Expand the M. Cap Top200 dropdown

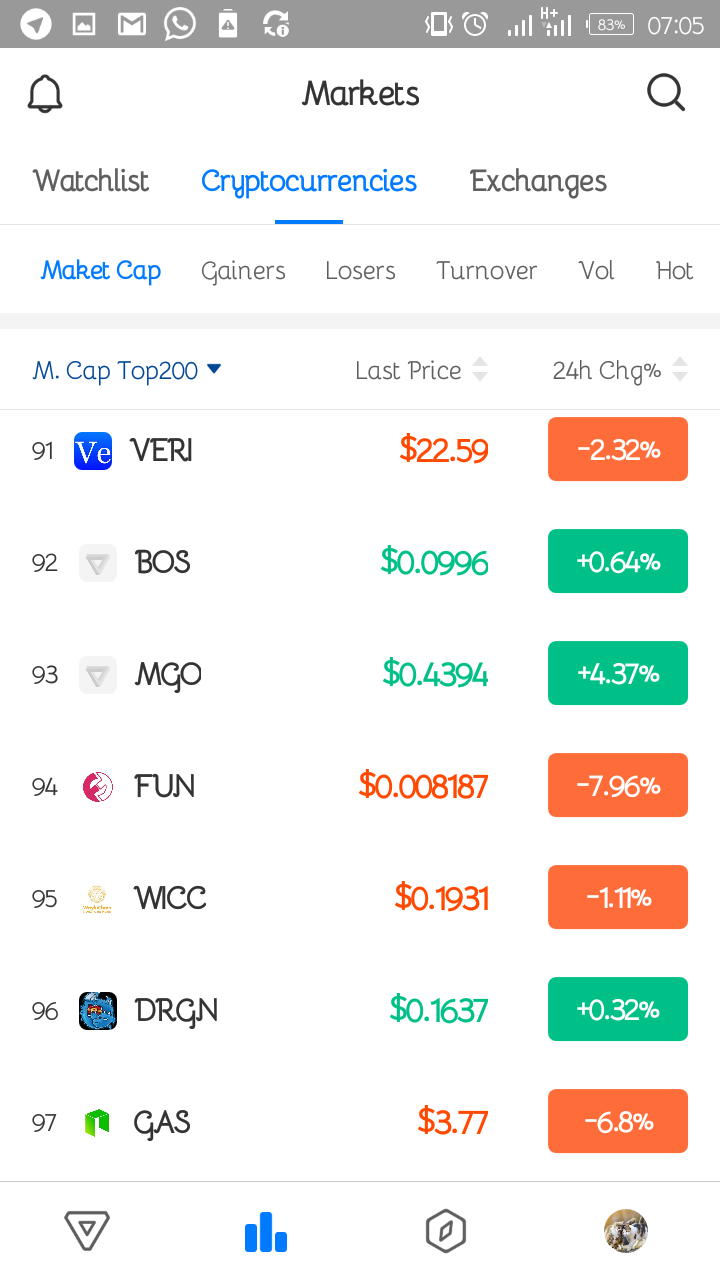tap(127, 371)
